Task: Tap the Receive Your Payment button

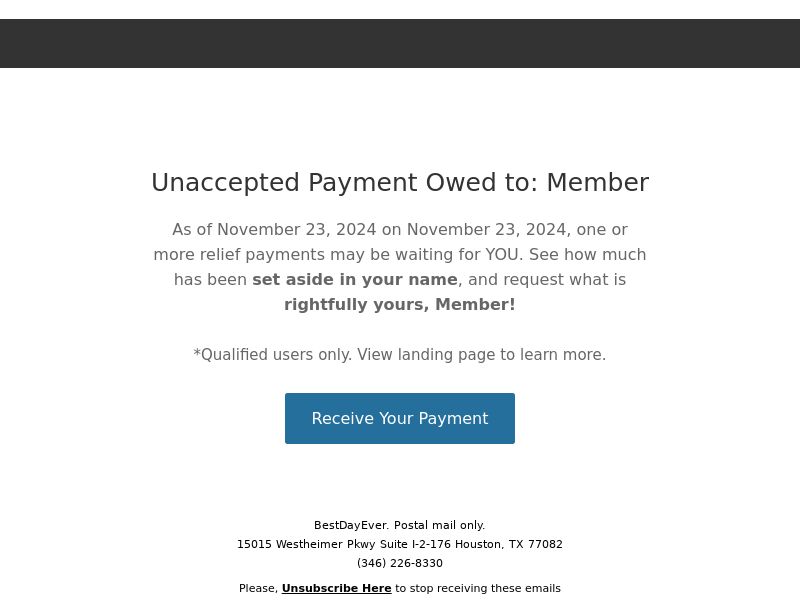Action: coord(399,418)
